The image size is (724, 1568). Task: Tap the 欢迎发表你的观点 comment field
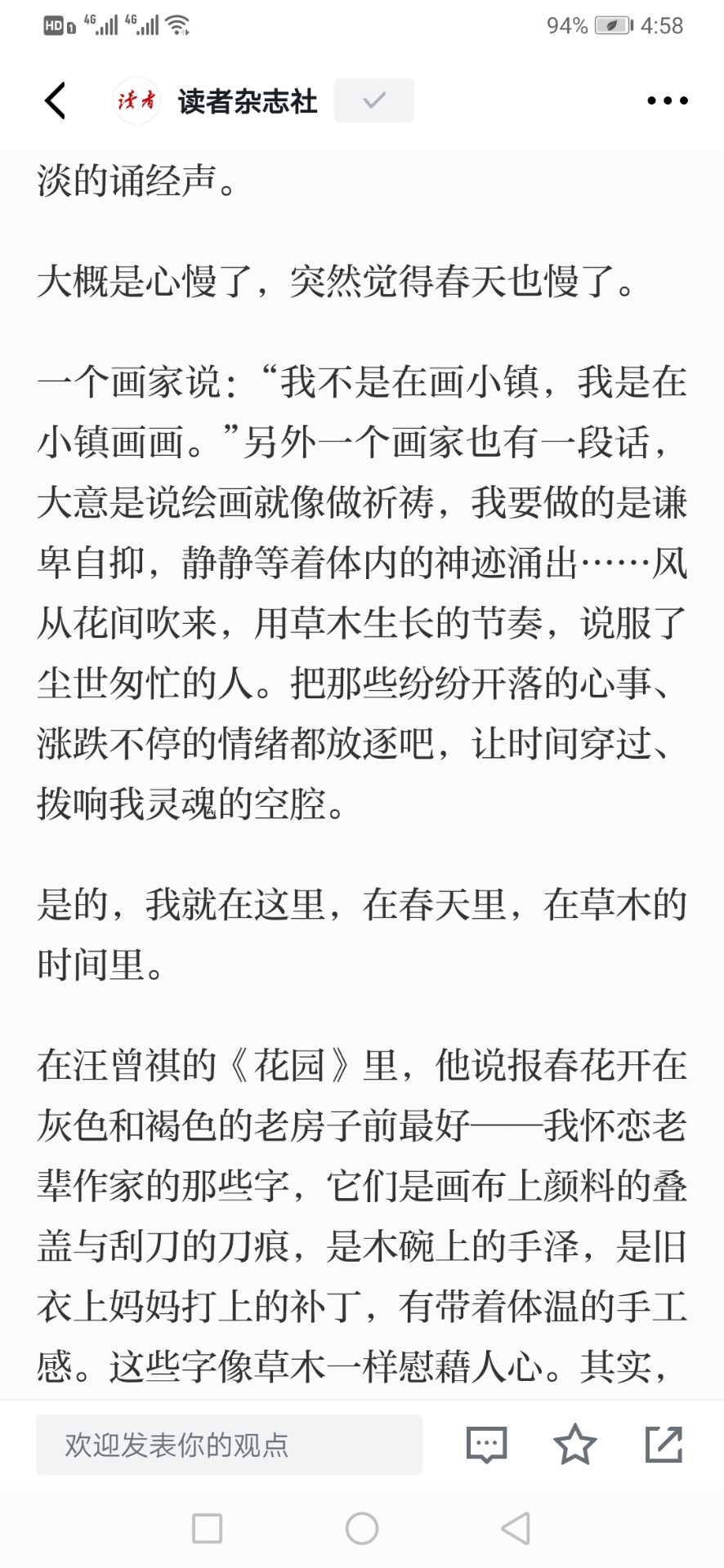(229, 1445)
